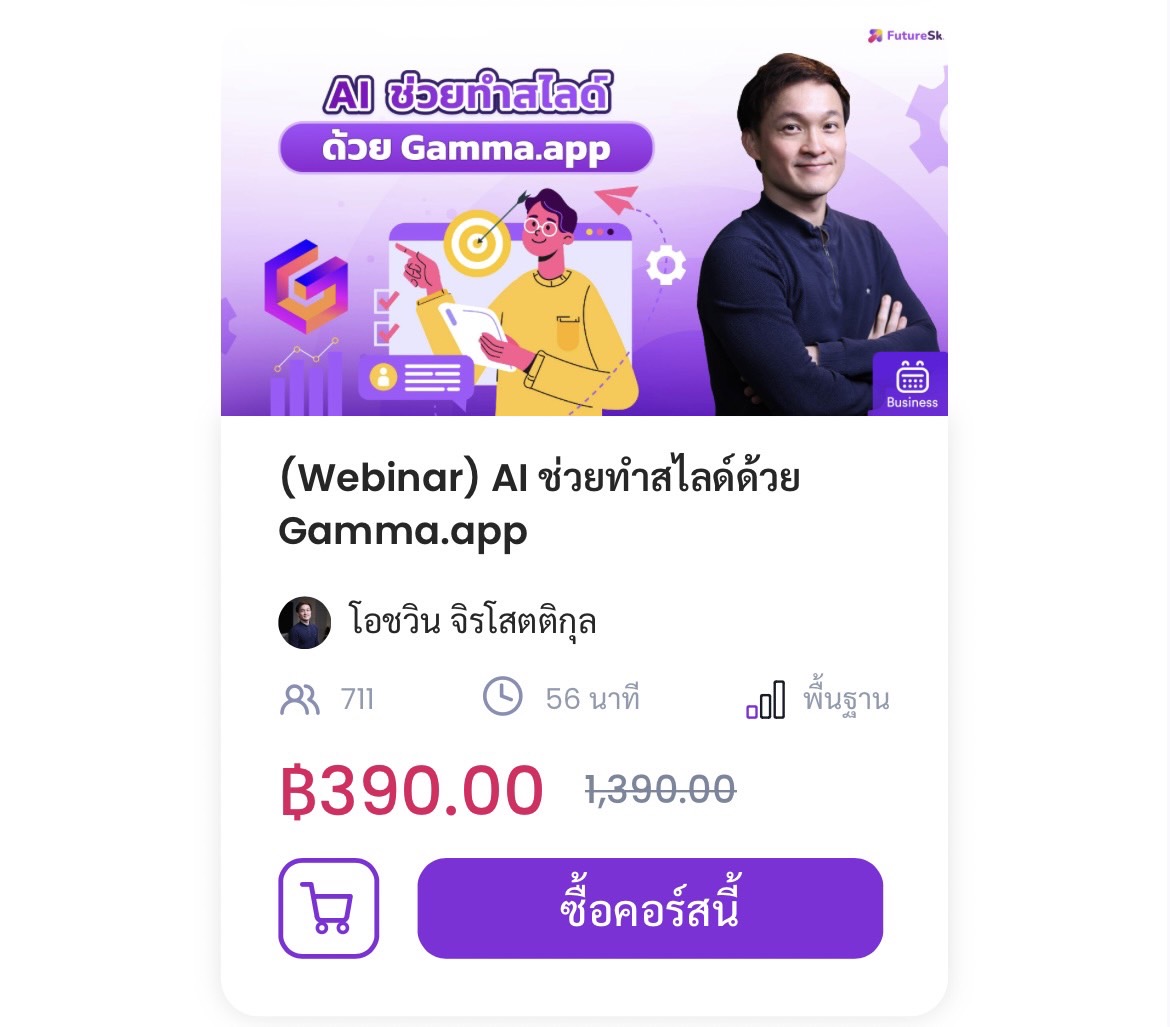Open instructor โอชวิน จิรโสตติกุล's profile
Image resolution: width=1170 pixels, height=1027 pixels.
click(471, 622)
